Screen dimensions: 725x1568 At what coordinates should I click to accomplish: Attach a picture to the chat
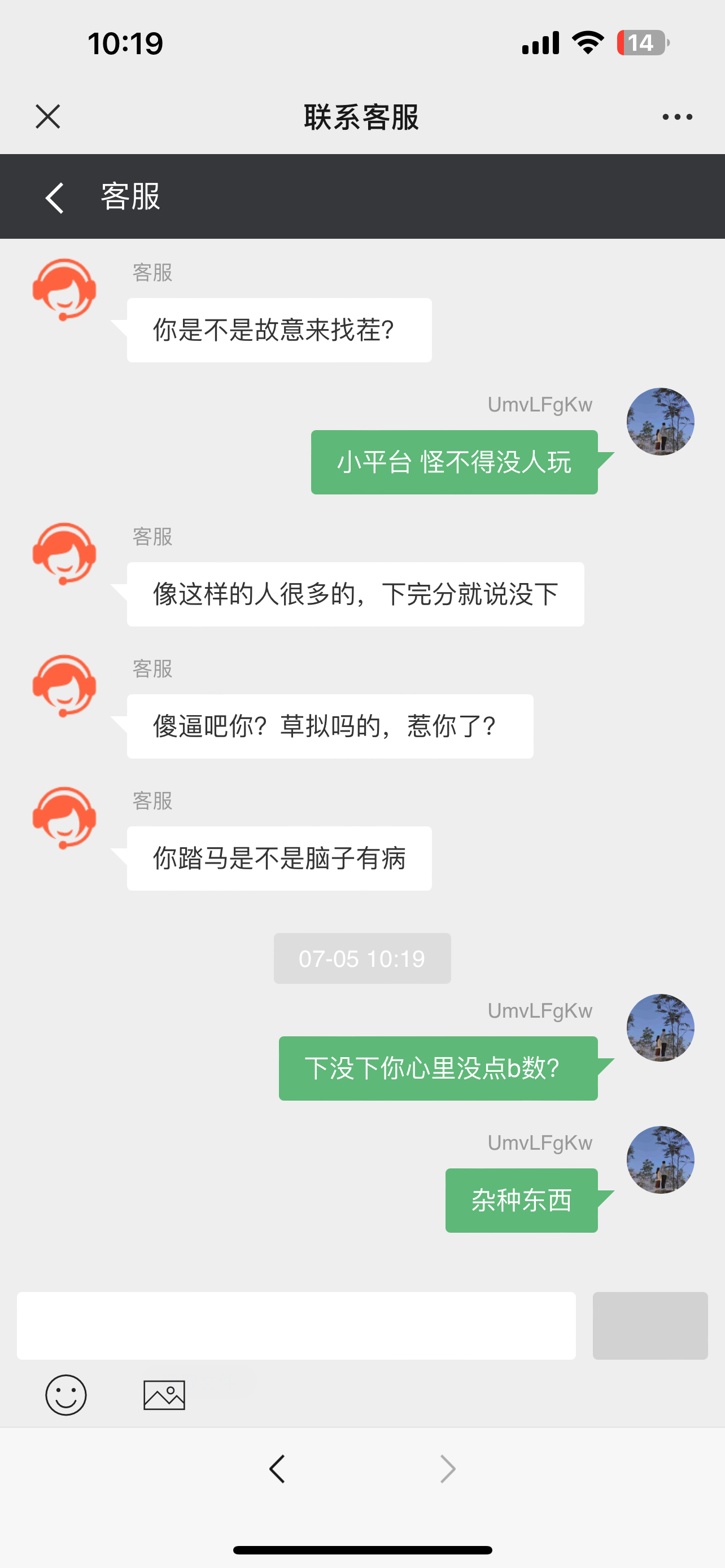(x=164, y=1395)
